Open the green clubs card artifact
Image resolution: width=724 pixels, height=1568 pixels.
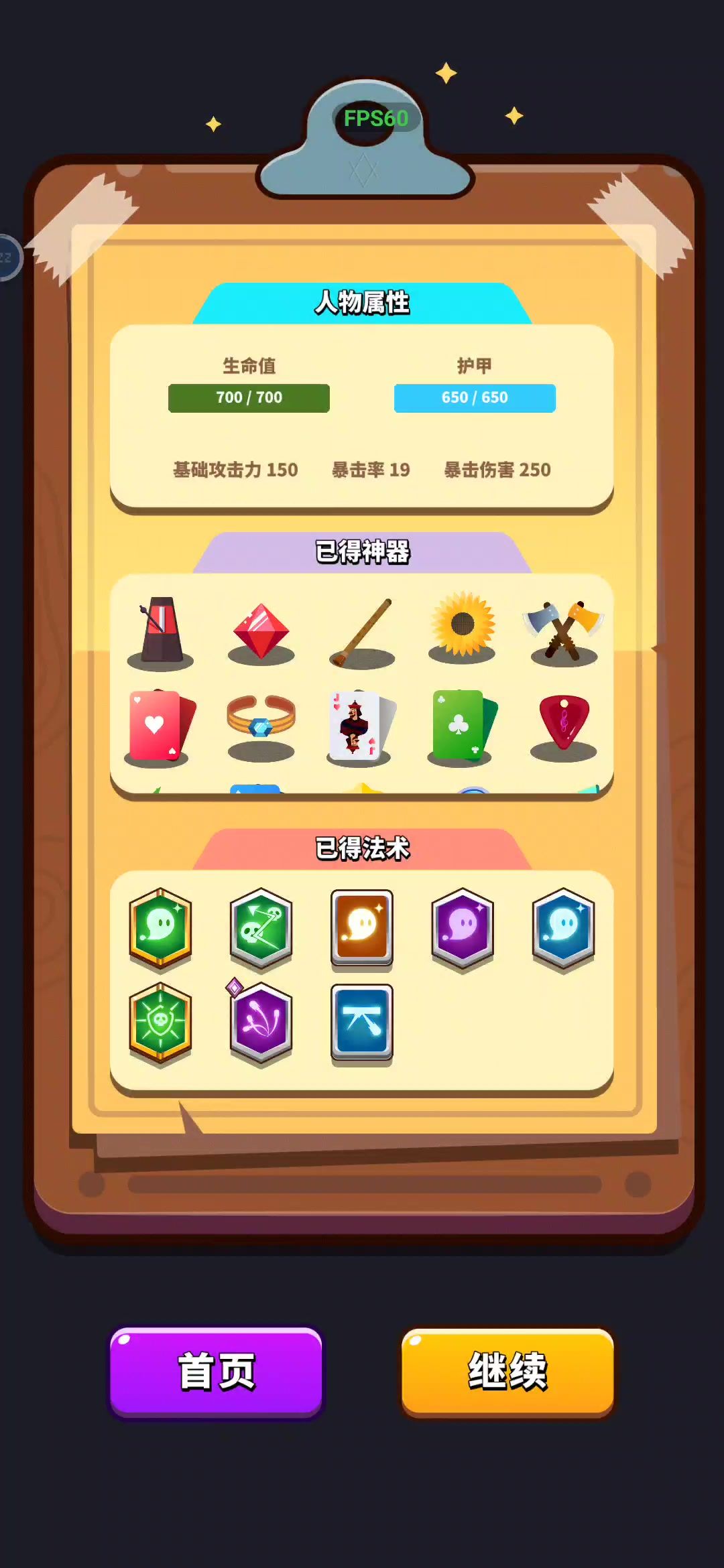tap(462, 725)
